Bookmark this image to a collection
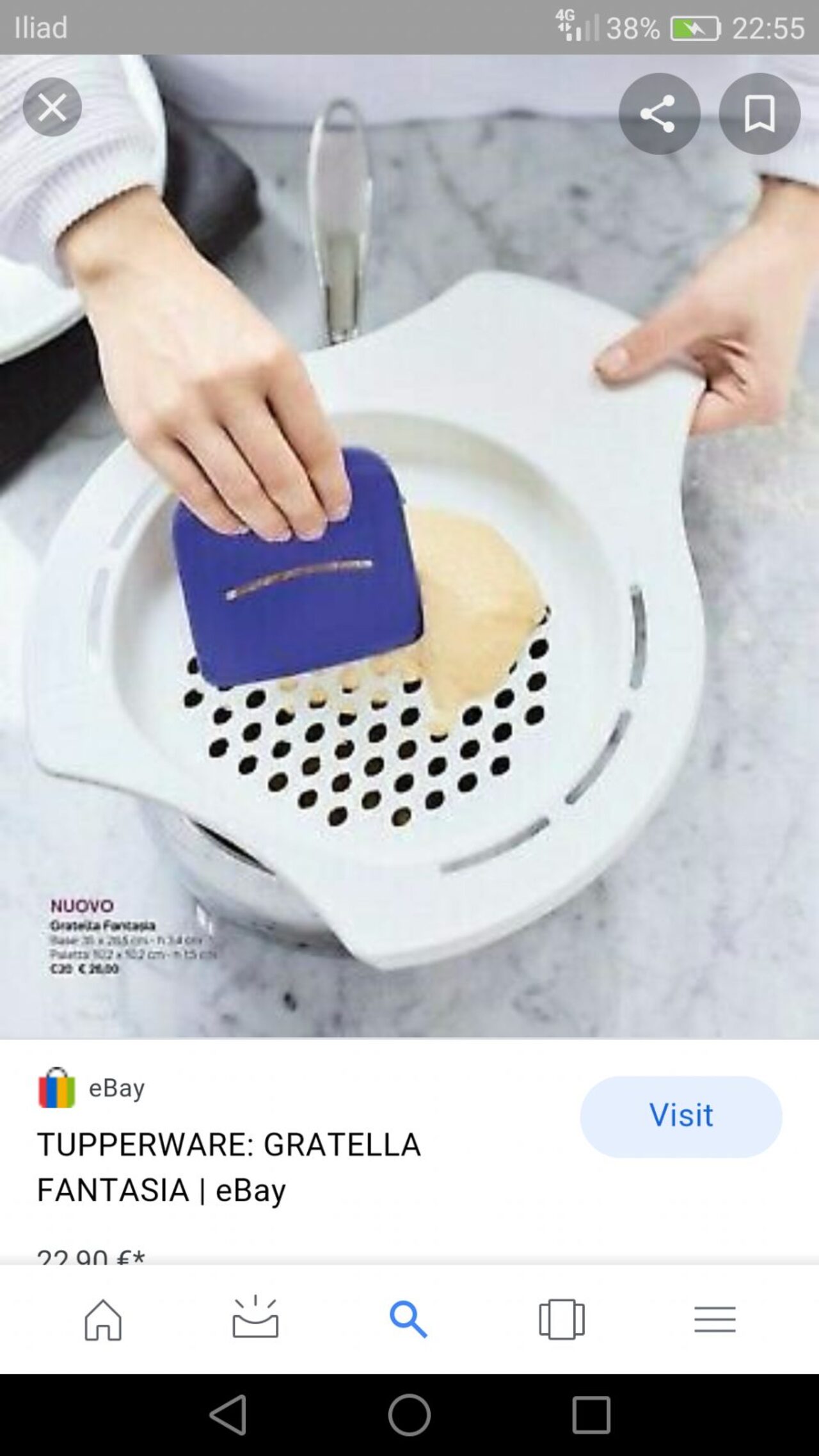Viewport: 819px width, 1456px height. coord(759,114)
